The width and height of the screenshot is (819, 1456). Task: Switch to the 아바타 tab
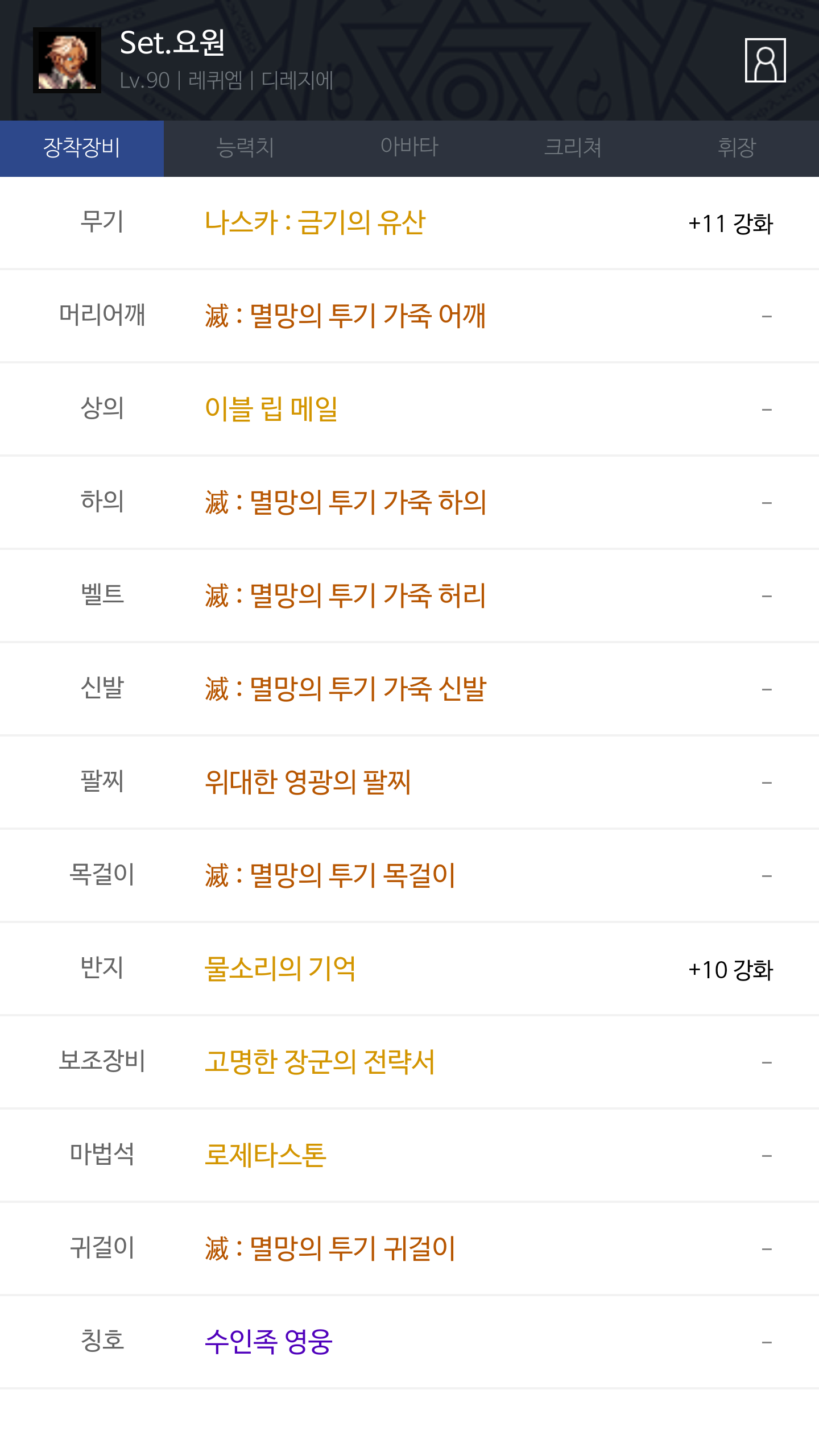(409, 148)
